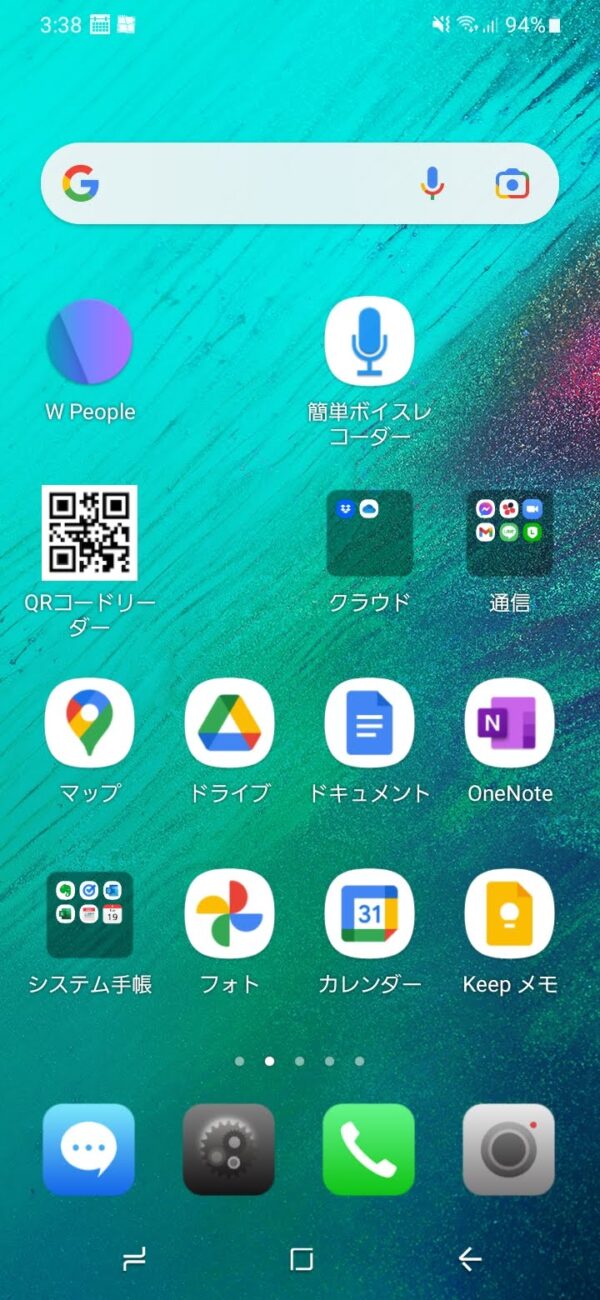Open Keep メモ
Screen dimensions: 600x1300
pyautogui.click(x=510, y=914)
